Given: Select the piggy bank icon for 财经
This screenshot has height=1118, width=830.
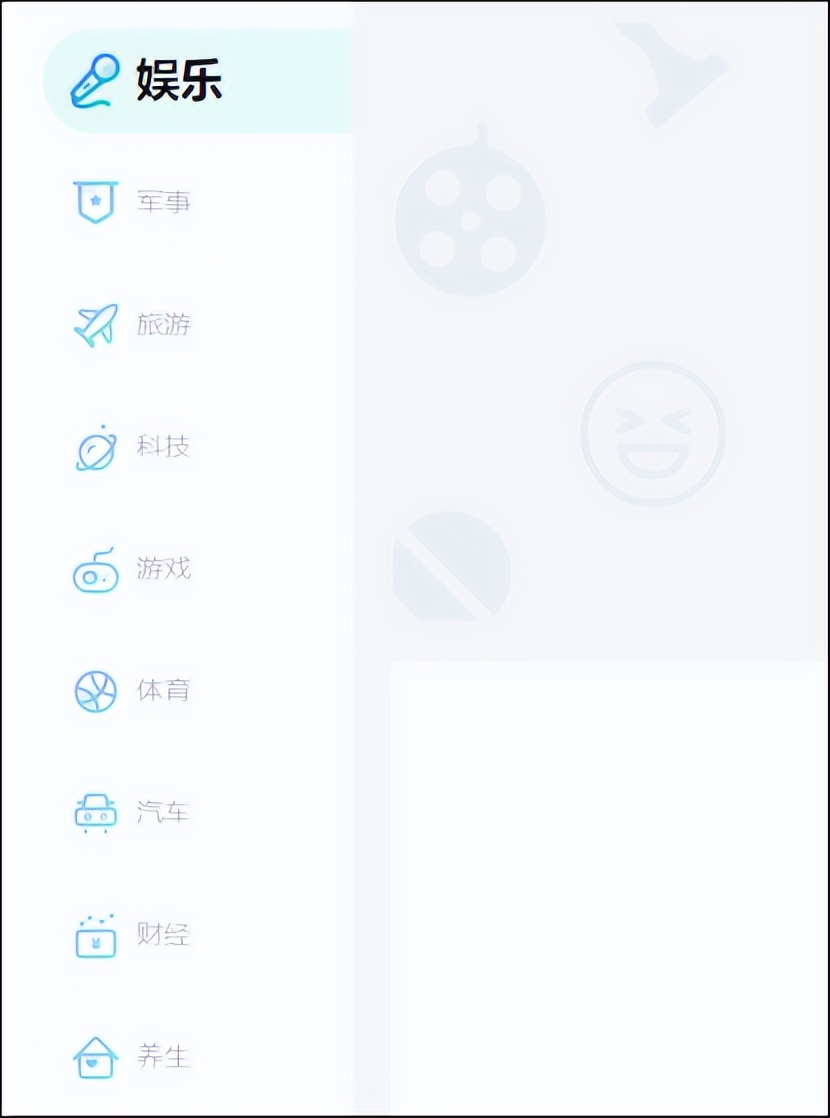Looking at the screenshot, I should click(x=95, y=935).
